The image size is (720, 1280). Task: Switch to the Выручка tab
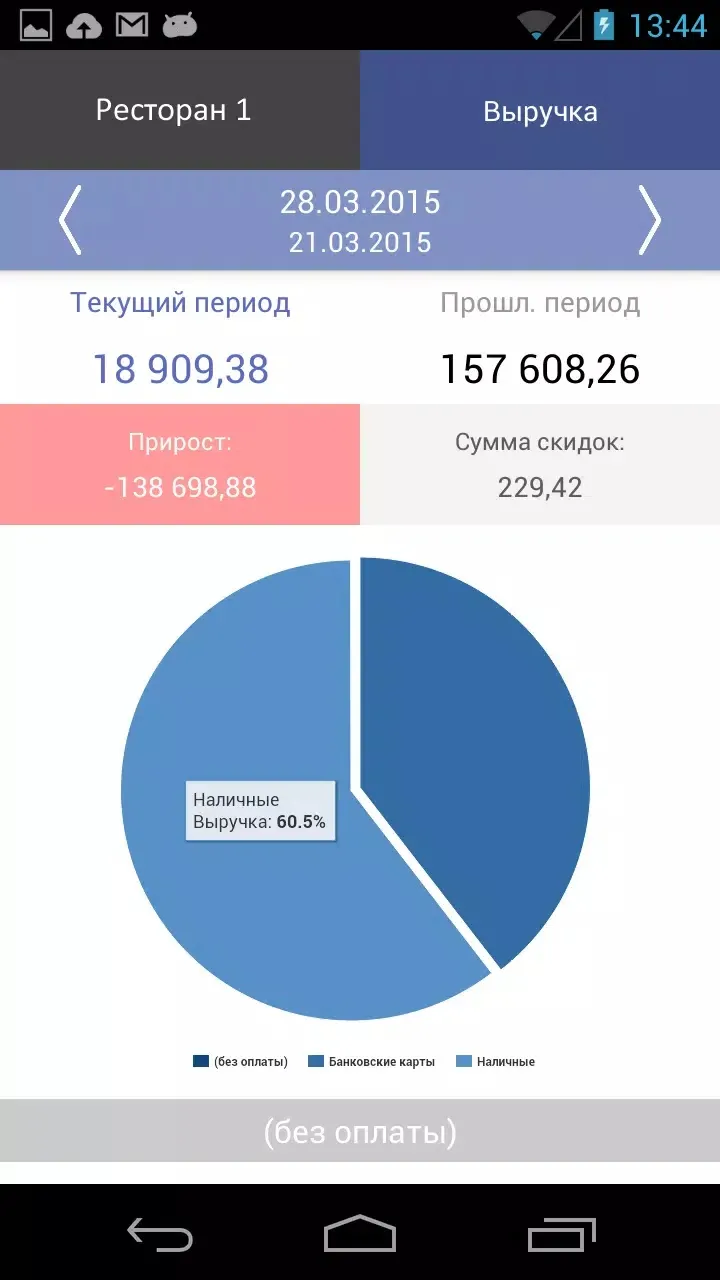click(x=540, y=110)
